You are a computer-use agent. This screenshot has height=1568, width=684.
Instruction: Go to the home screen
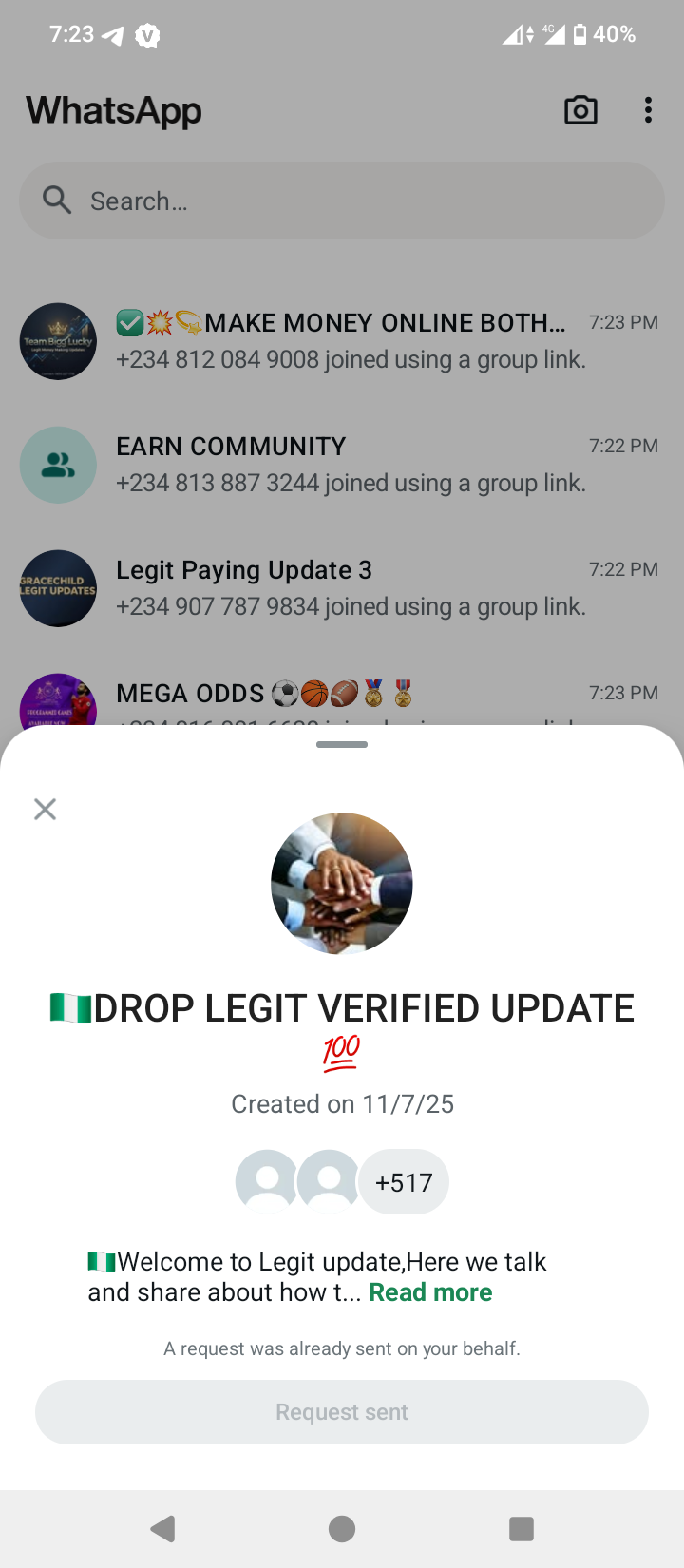coord(342,1528)
